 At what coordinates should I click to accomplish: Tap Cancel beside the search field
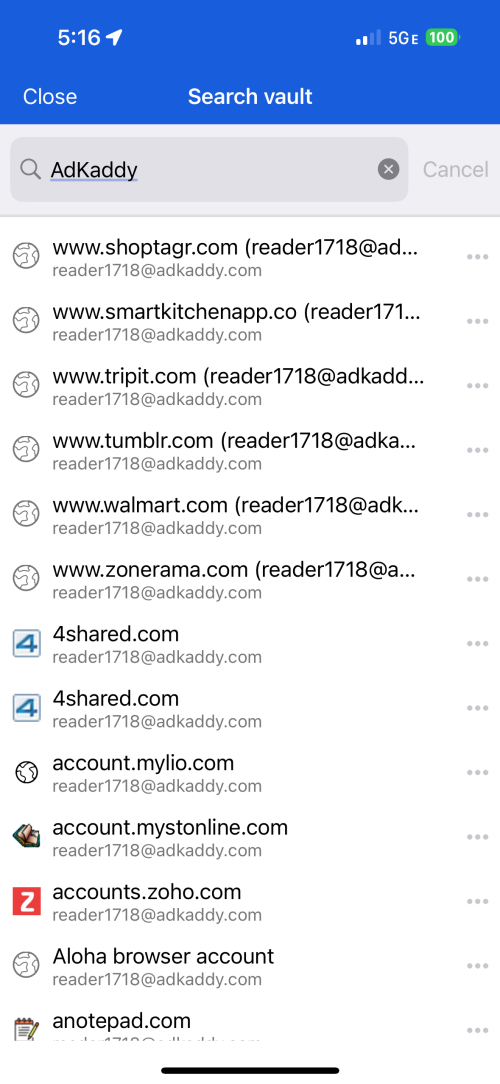[x=455, y=169]
